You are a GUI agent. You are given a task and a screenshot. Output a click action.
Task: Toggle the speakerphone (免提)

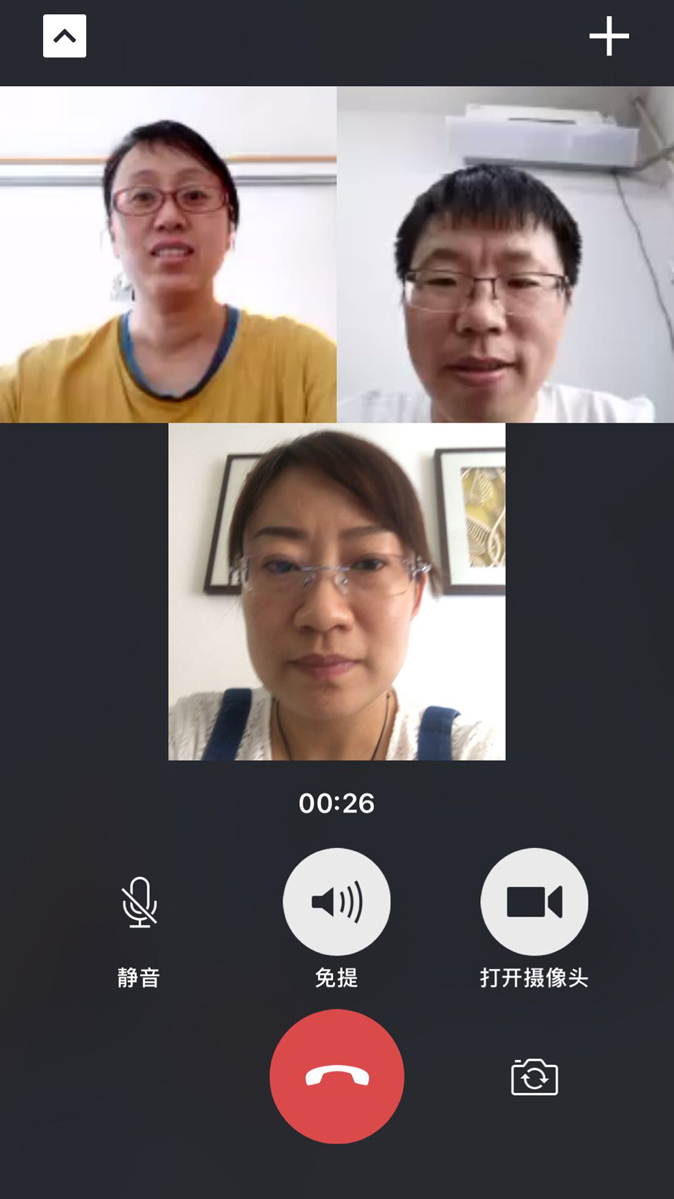coord(337,902)
